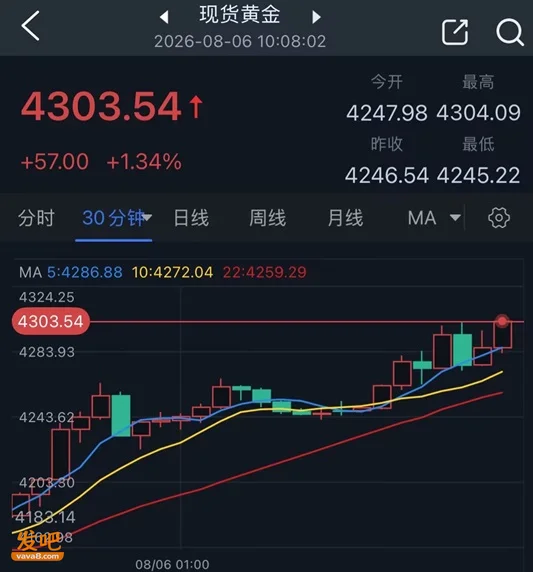This screenshot has width=533, height=572.
Task: View the 月线 chart tab
Action: click(345, 218)
